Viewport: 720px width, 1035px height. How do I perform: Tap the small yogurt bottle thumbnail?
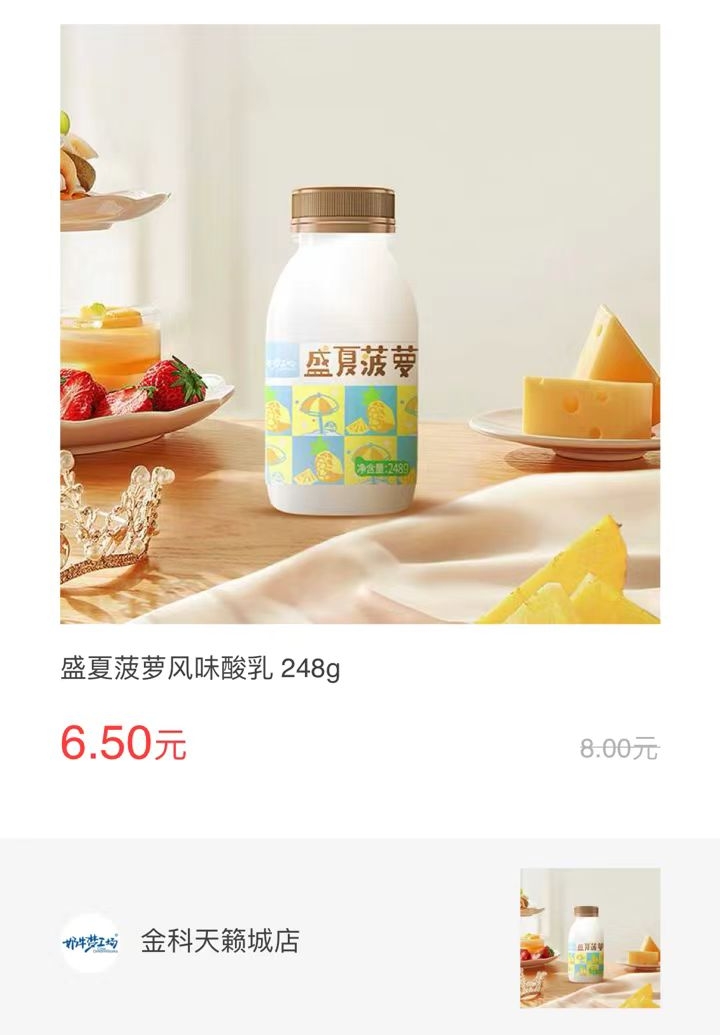point(589,937)
